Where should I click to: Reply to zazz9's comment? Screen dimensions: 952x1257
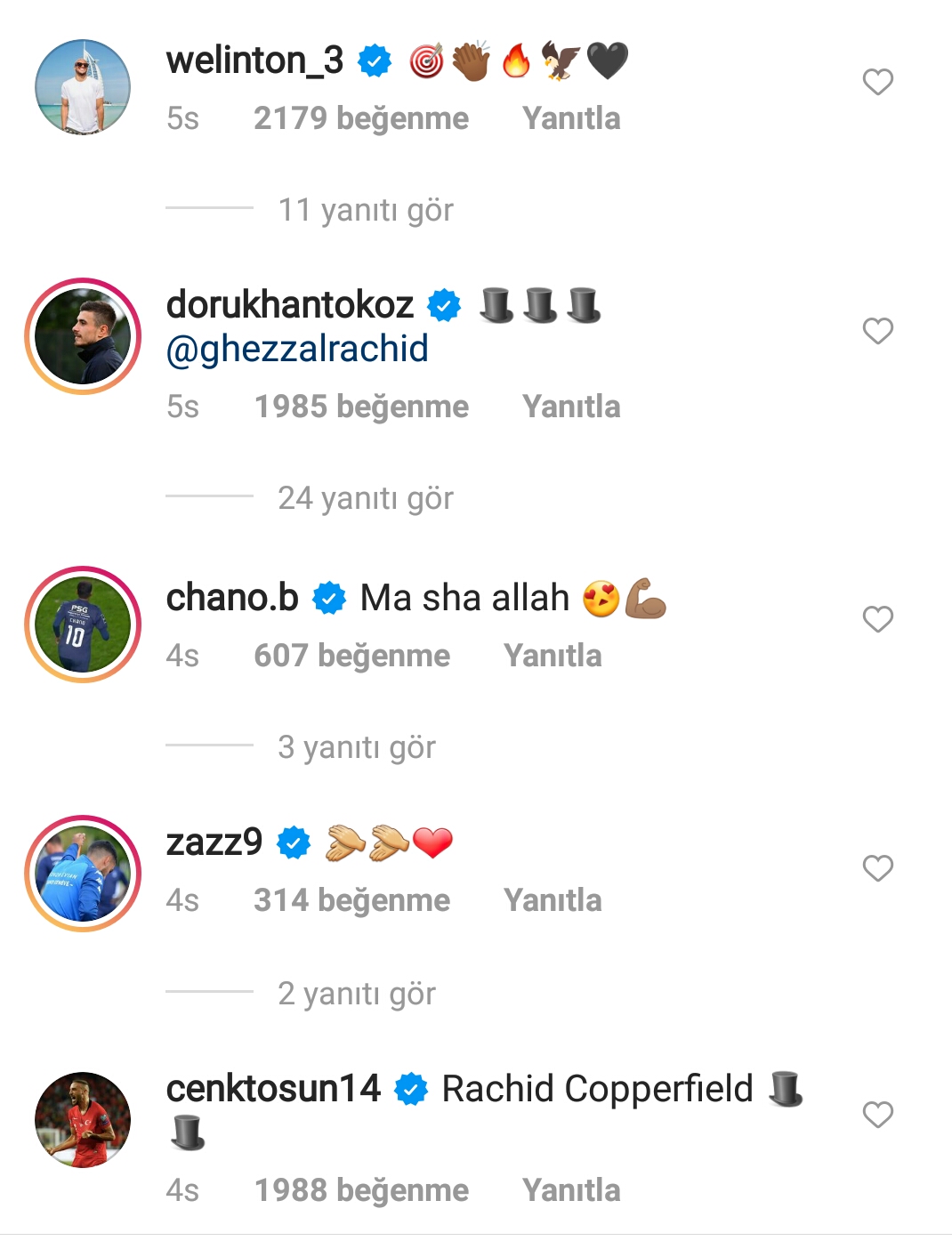552,900
